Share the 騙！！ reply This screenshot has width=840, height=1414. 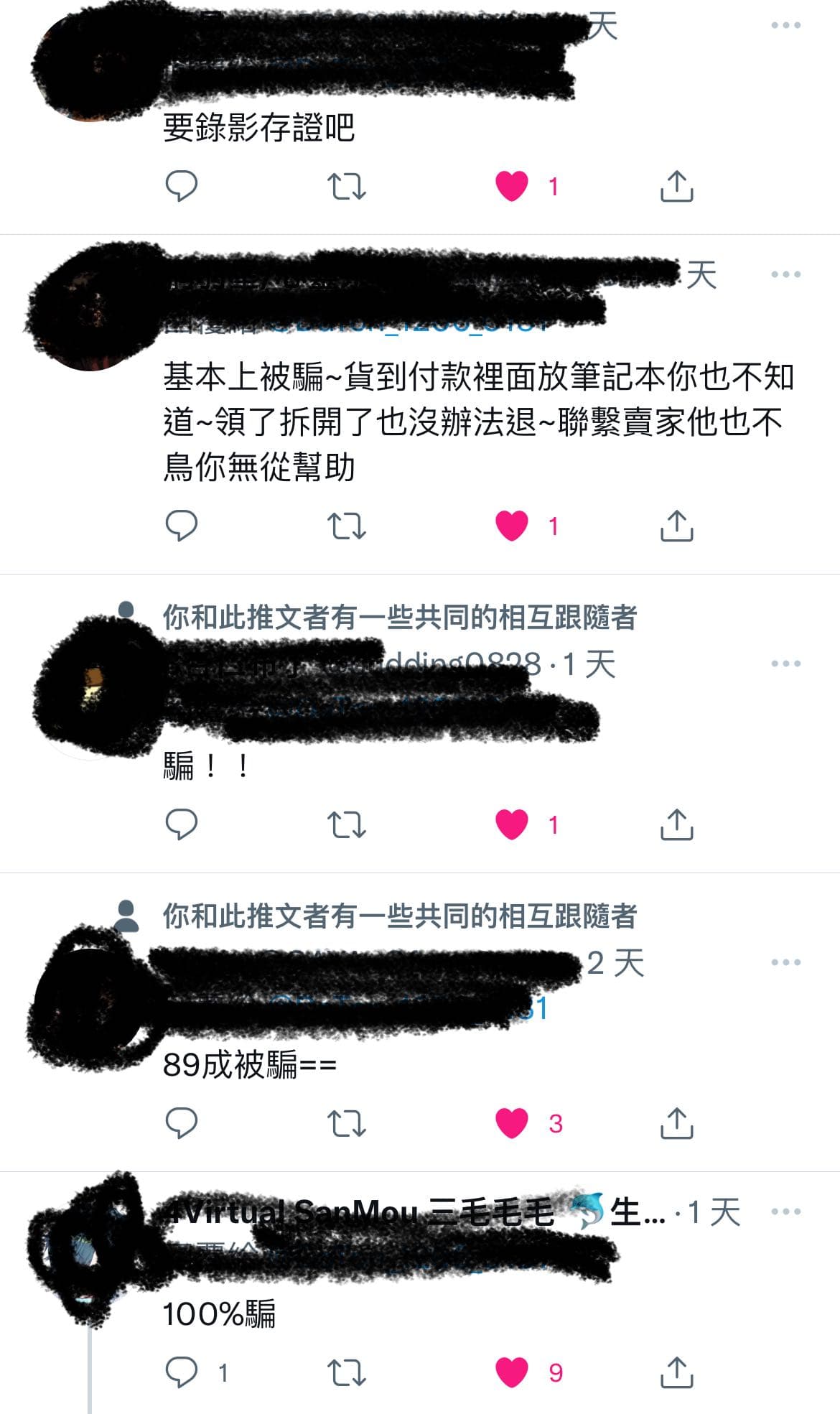pos(676,824)
